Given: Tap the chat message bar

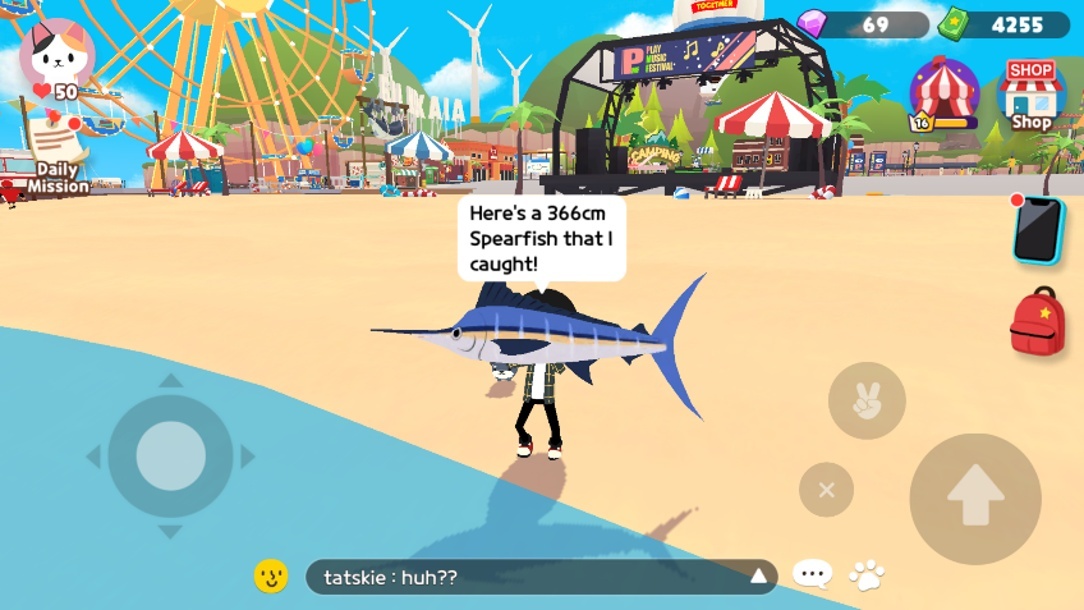Looking at the screenshot, I should click(520, 577).
